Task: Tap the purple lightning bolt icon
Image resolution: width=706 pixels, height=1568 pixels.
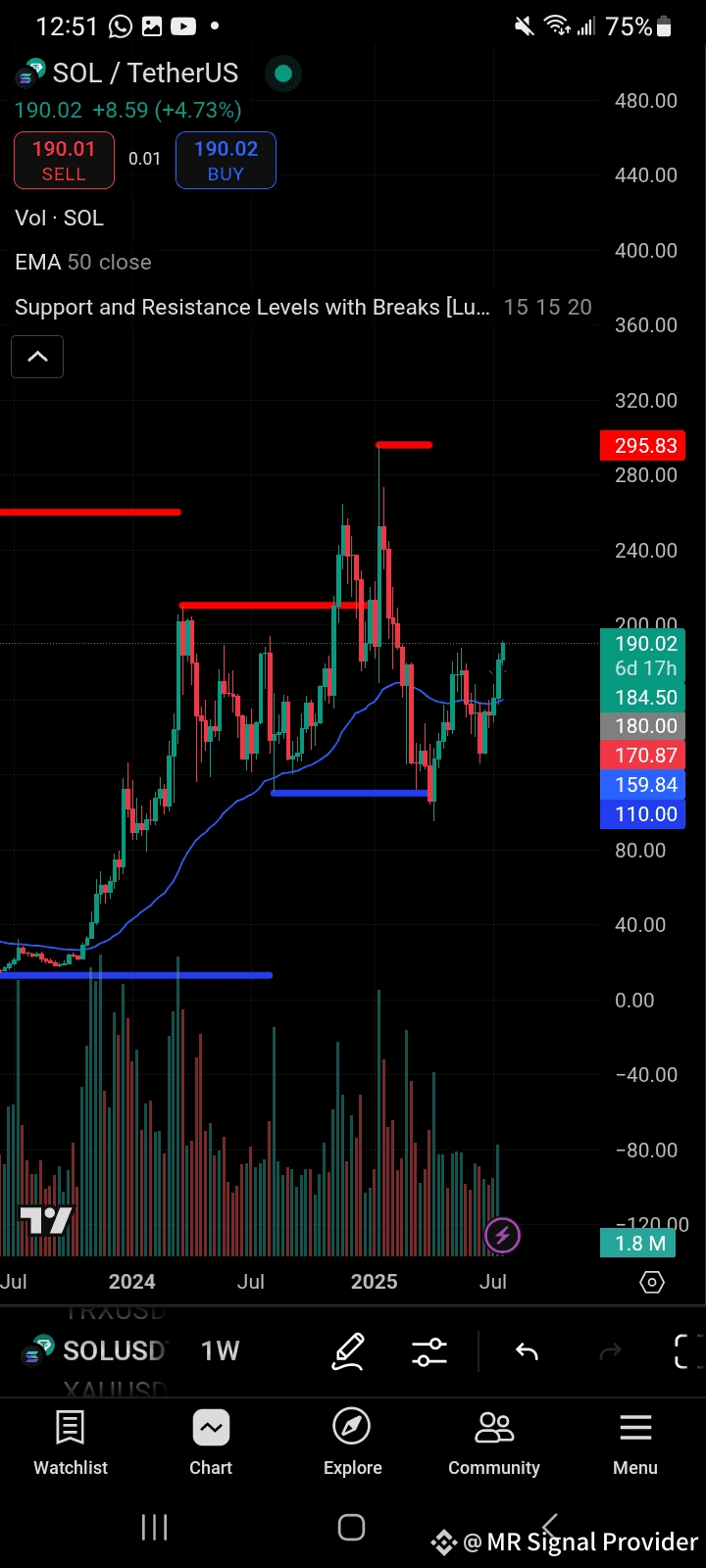Action: (x=502, y=1236)
